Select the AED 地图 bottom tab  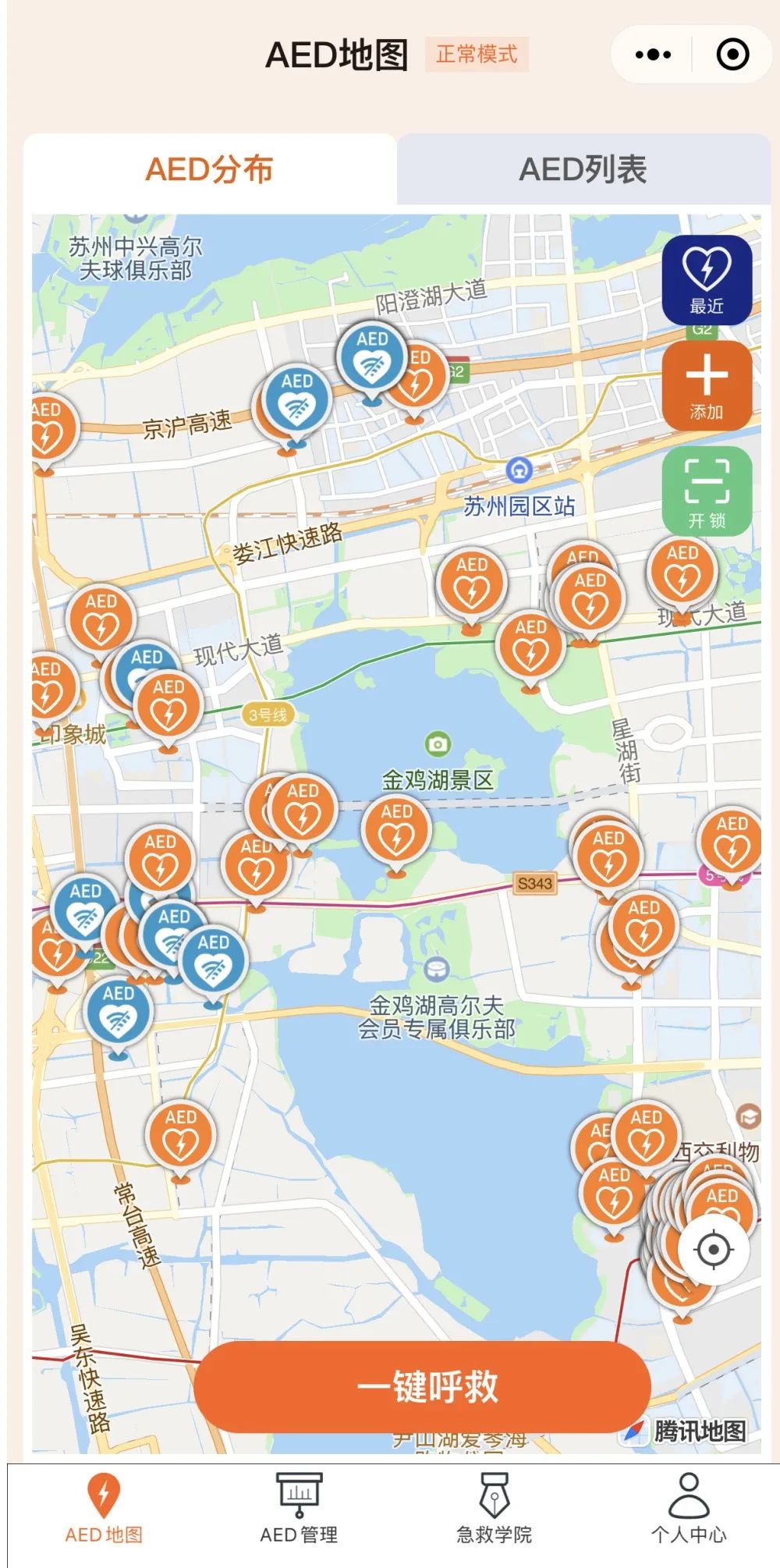pyautogui.click(x=104, y=1509)
